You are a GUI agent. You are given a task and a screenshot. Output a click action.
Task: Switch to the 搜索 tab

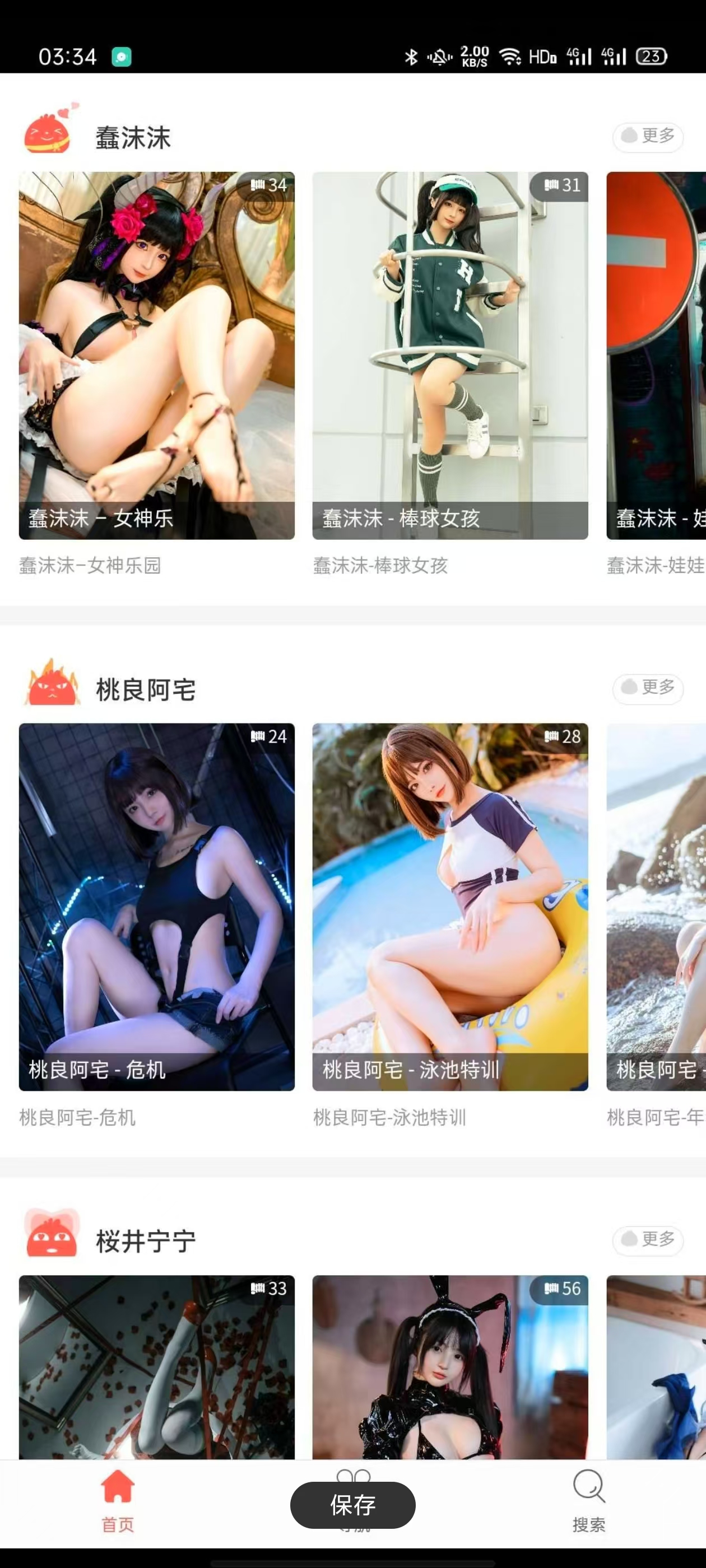pyautogui.click(x=588, y=1501)
